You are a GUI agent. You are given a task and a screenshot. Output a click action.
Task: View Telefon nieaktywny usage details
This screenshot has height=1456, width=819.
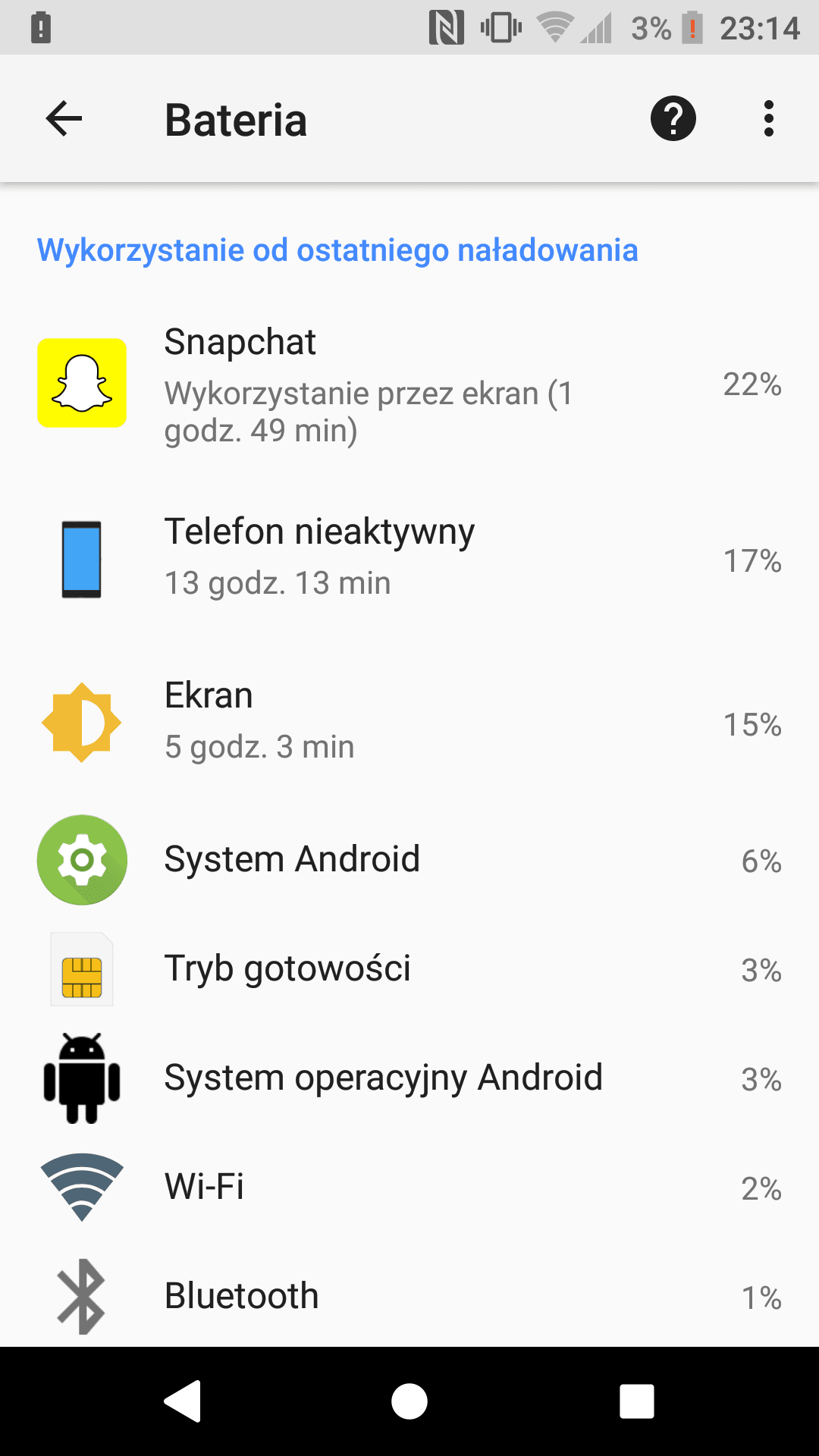point(409,559)
